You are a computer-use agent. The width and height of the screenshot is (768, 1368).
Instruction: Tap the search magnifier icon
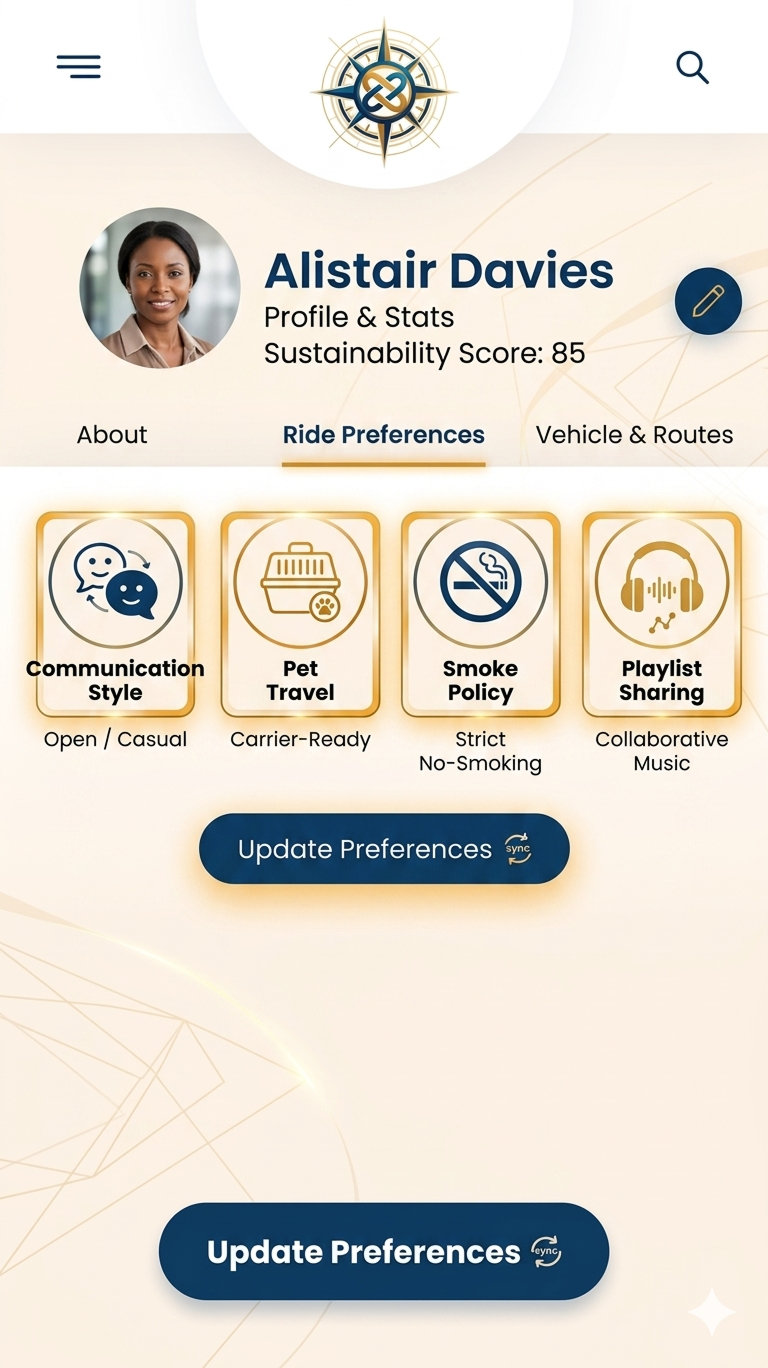click(x=692, y=67)
